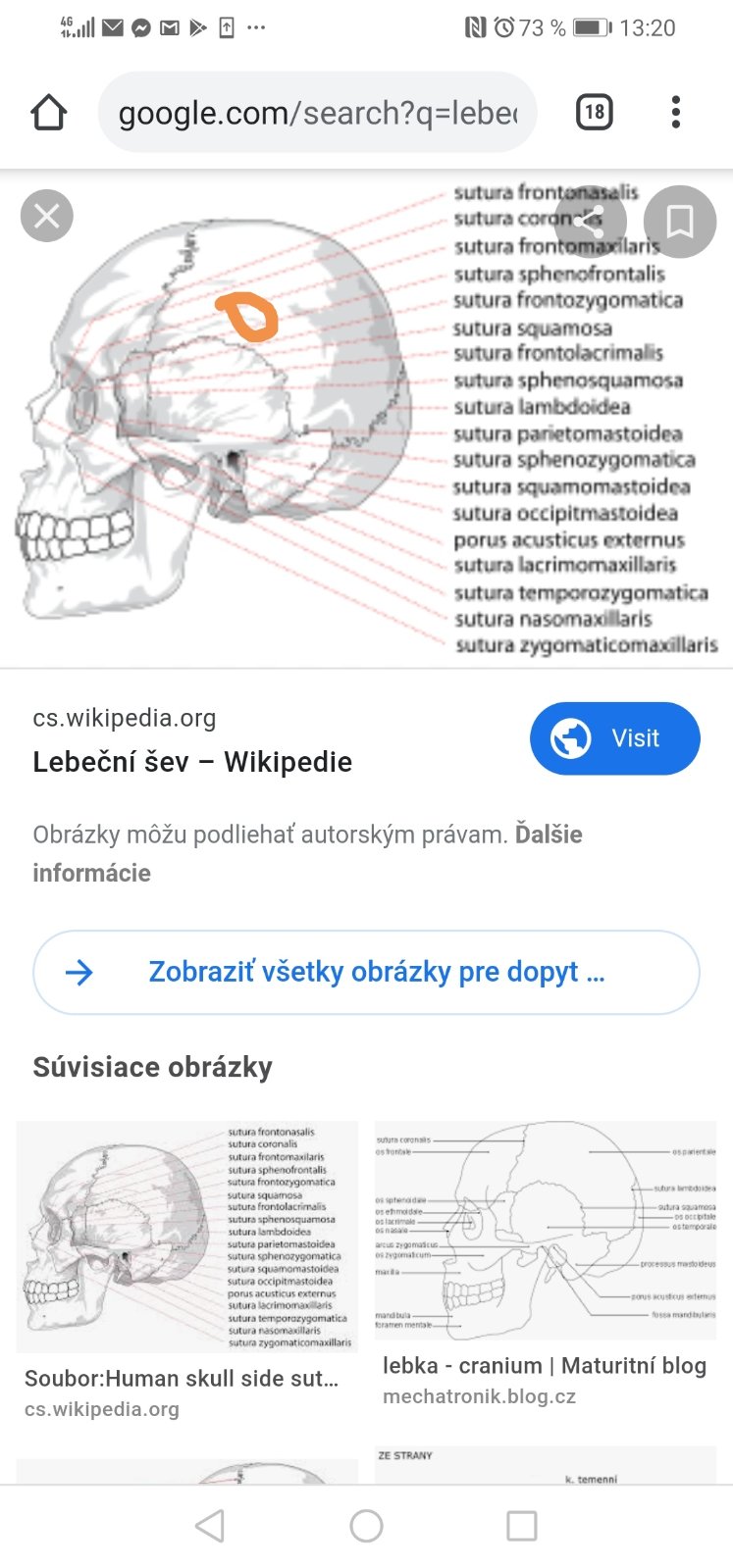This screenshot has width=733, height=1568.
Task: Share this skull image
Action: point(589,222)
